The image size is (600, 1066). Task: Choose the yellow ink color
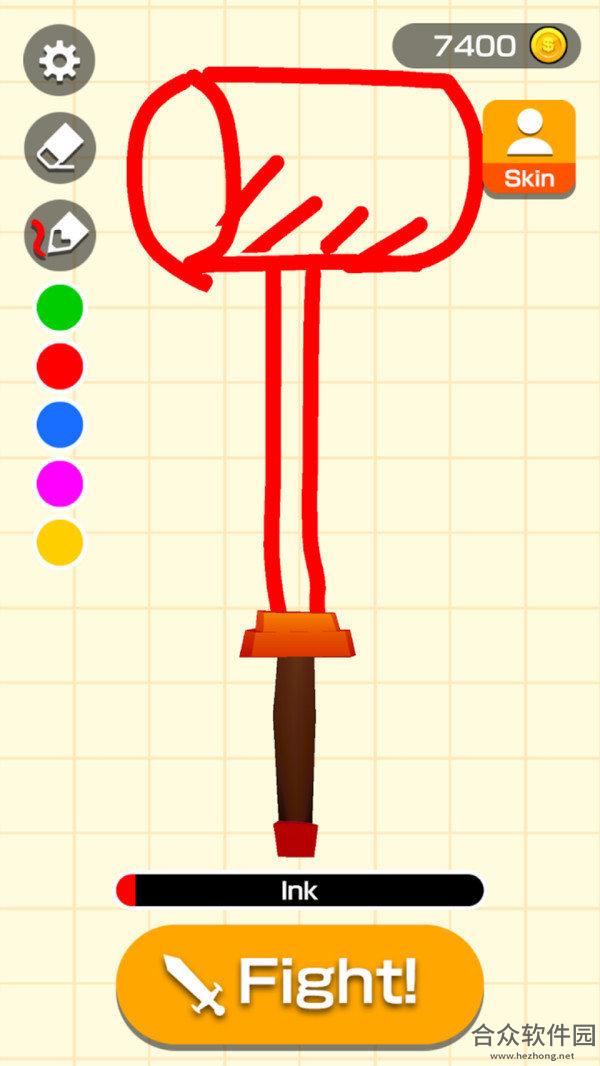[x=60, y=542]
